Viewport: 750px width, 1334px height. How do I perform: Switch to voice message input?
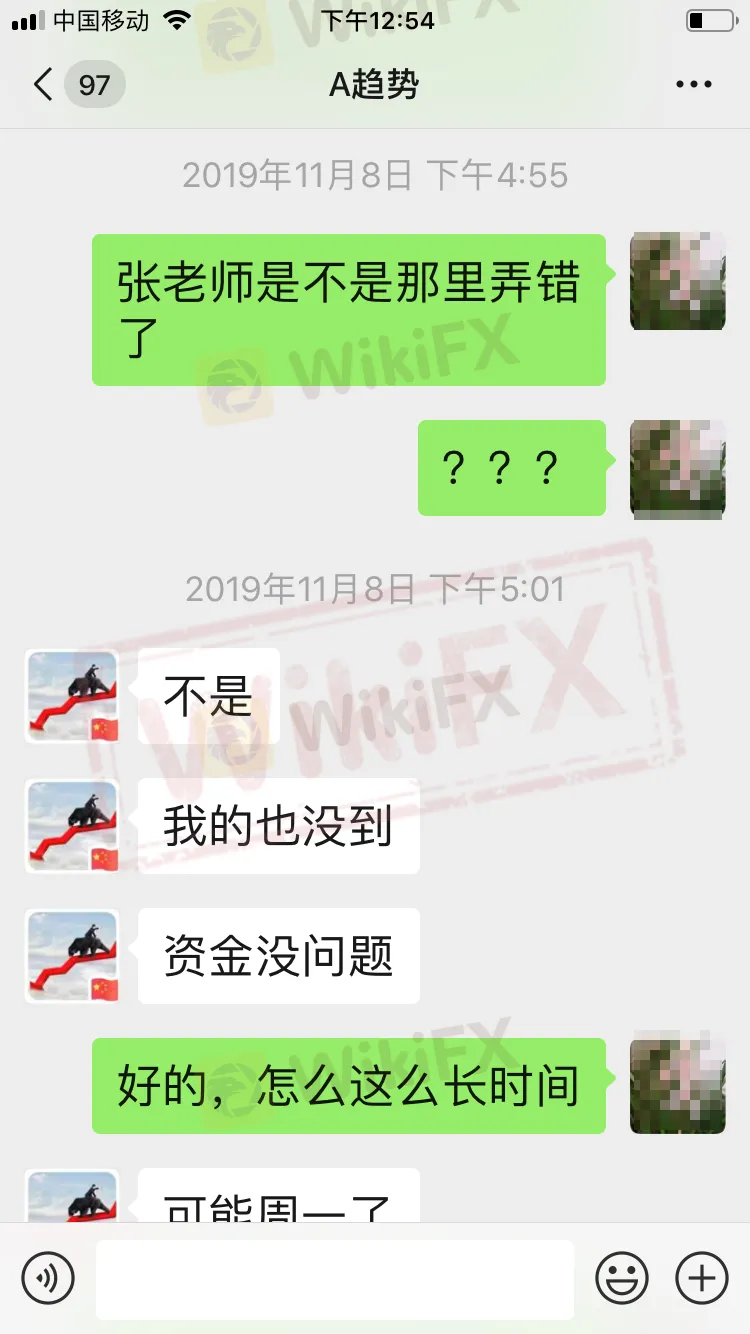pyautogui.click(x=48, y=1278)
